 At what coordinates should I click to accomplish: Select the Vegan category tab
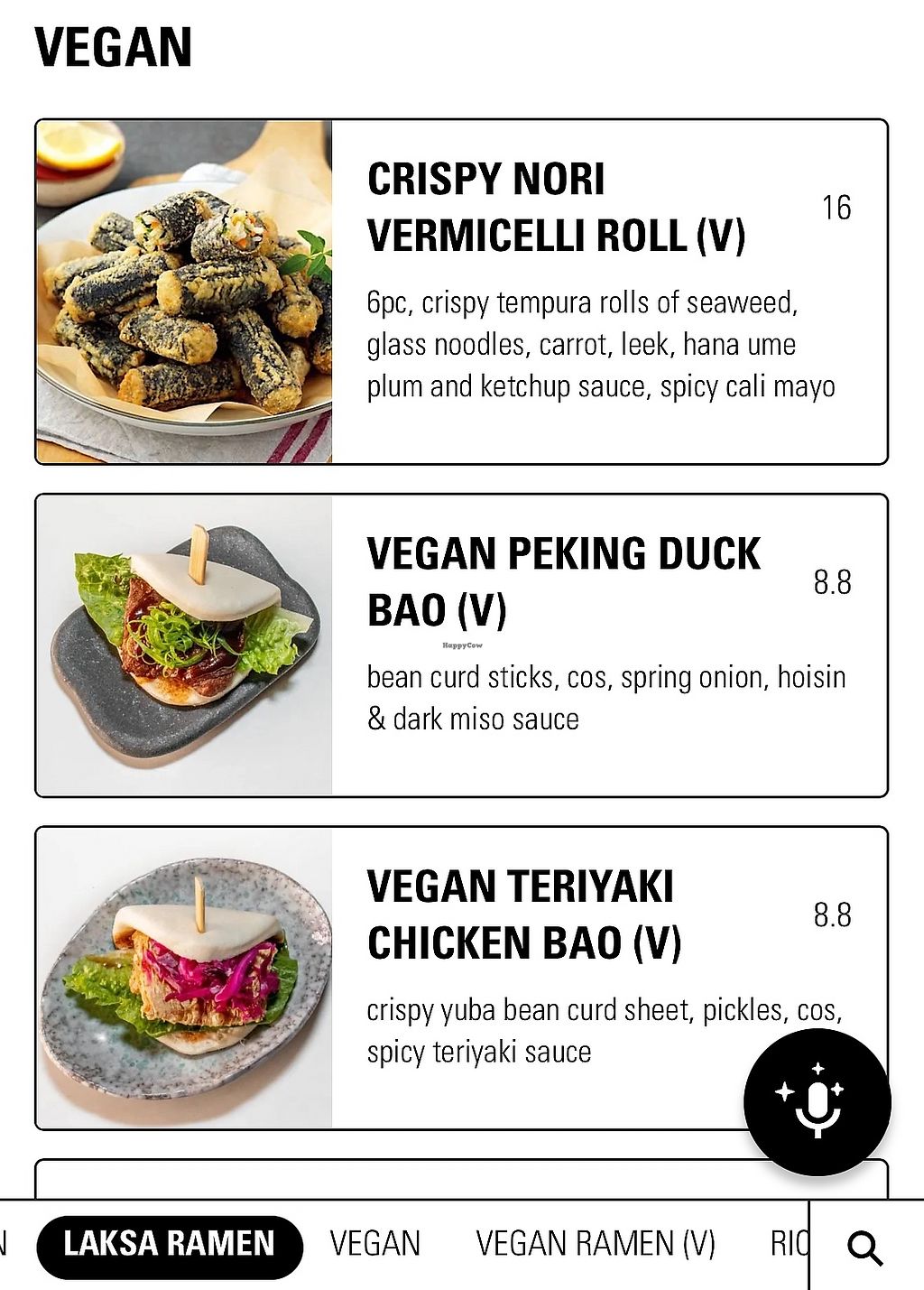[375, 1245]
